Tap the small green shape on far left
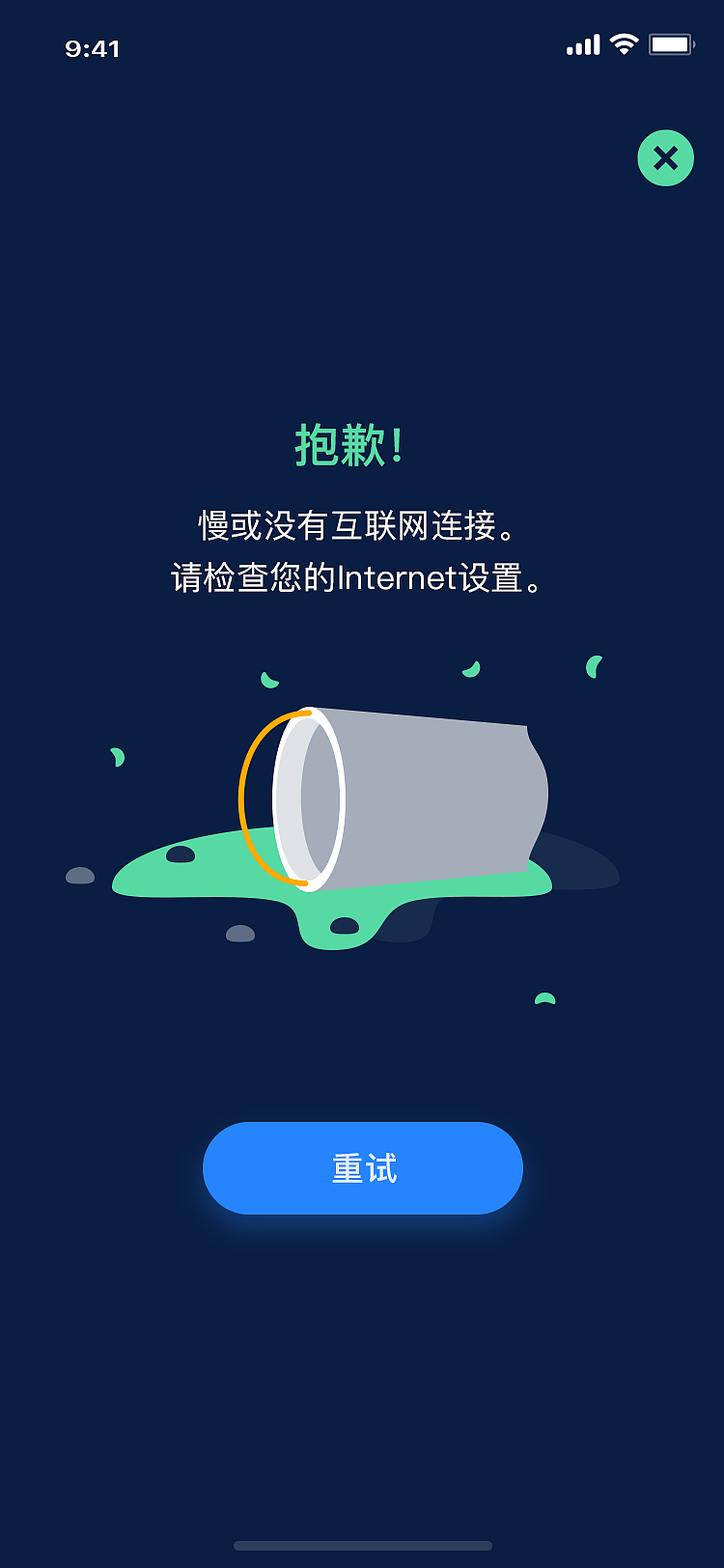 (x=118, y=757)
